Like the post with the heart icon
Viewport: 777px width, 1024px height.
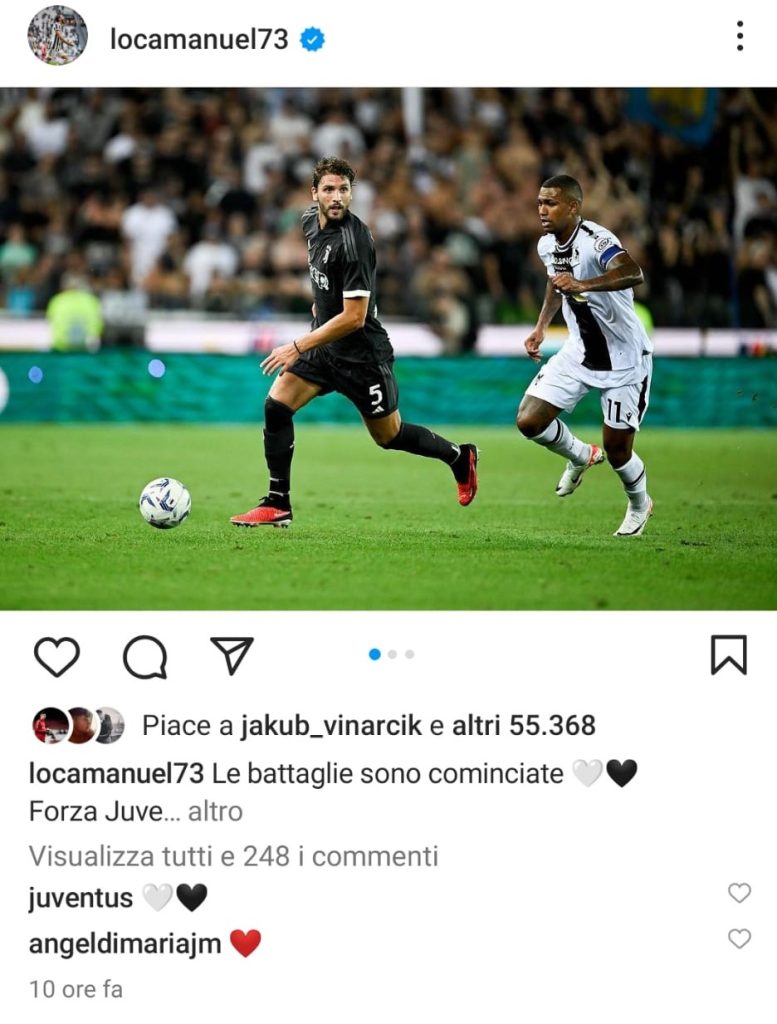[x=57, y=656]
